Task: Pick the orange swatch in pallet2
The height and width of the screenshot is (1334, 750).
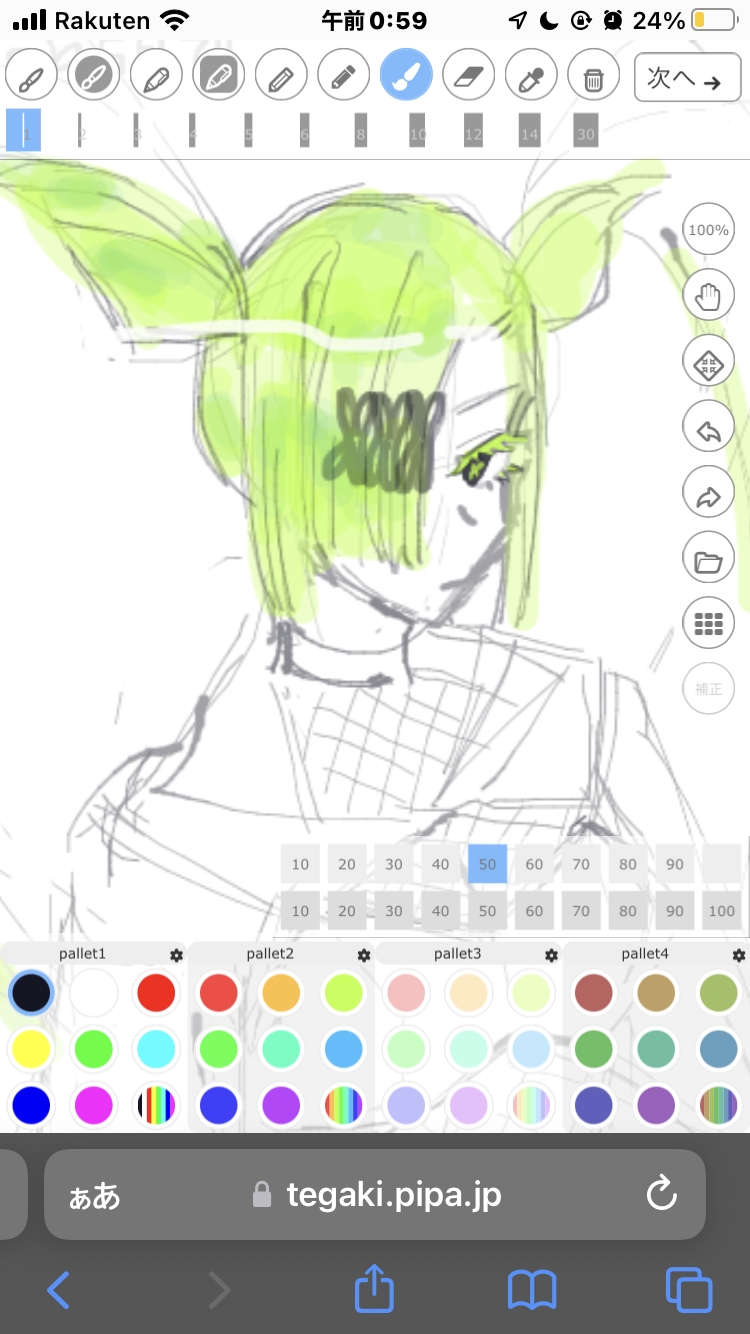Action: 281,993
